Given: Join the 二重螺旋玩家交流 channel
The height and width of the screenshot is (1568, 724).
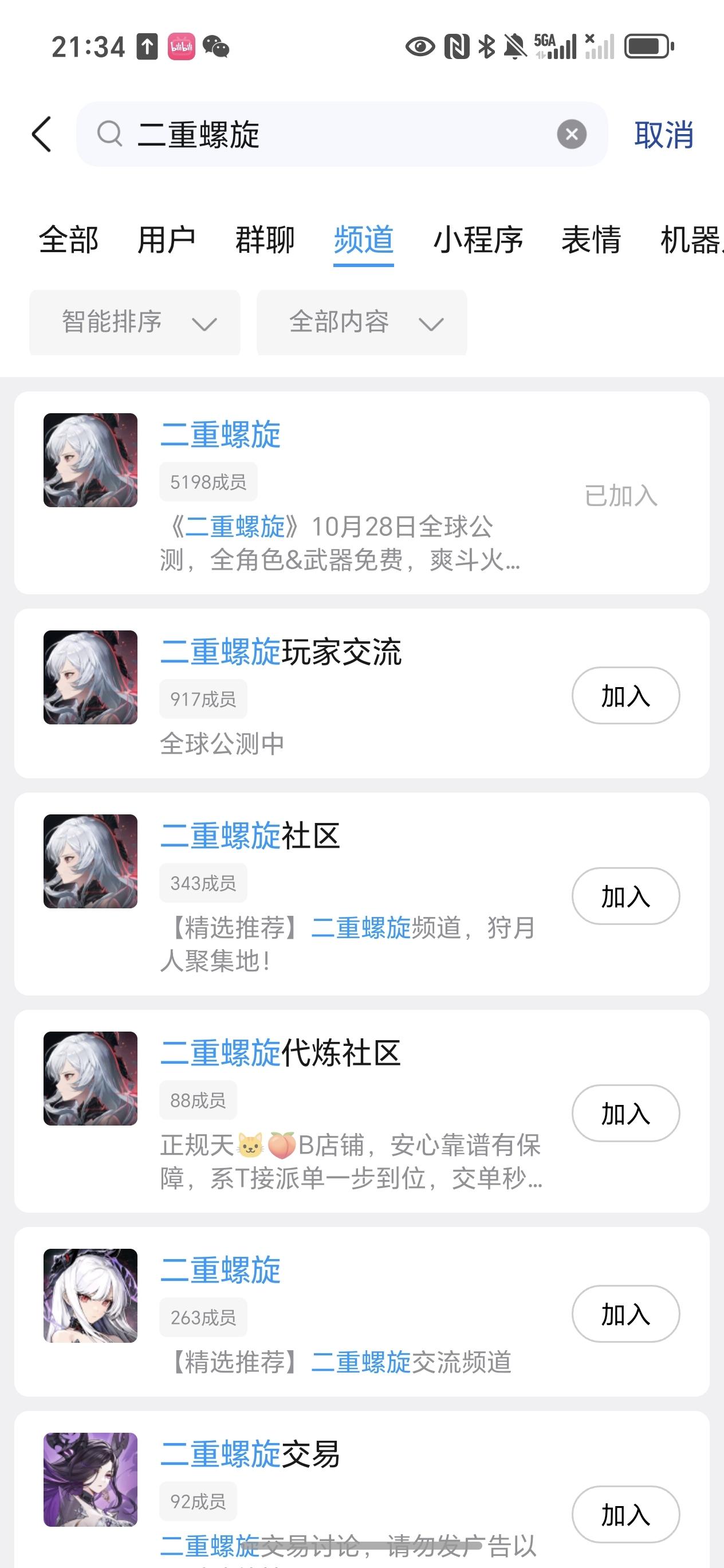Looking at the screenshot, I should coord(625,695).
